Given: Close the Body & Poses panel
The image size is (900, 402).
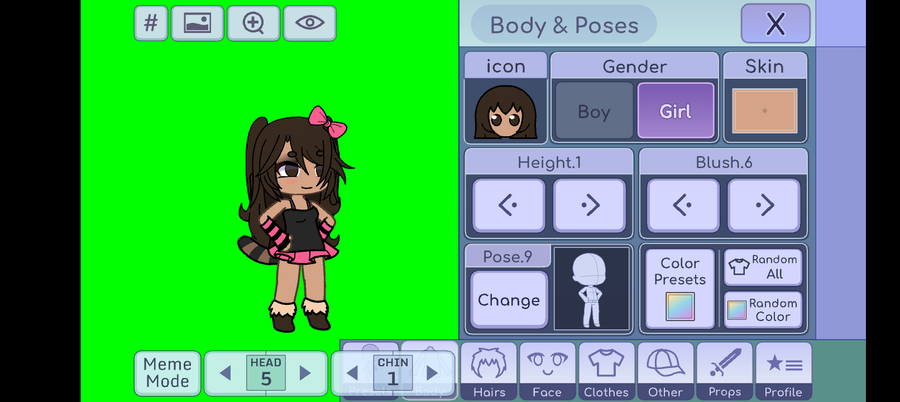Looking at the screenshot, I should point(775,24).
